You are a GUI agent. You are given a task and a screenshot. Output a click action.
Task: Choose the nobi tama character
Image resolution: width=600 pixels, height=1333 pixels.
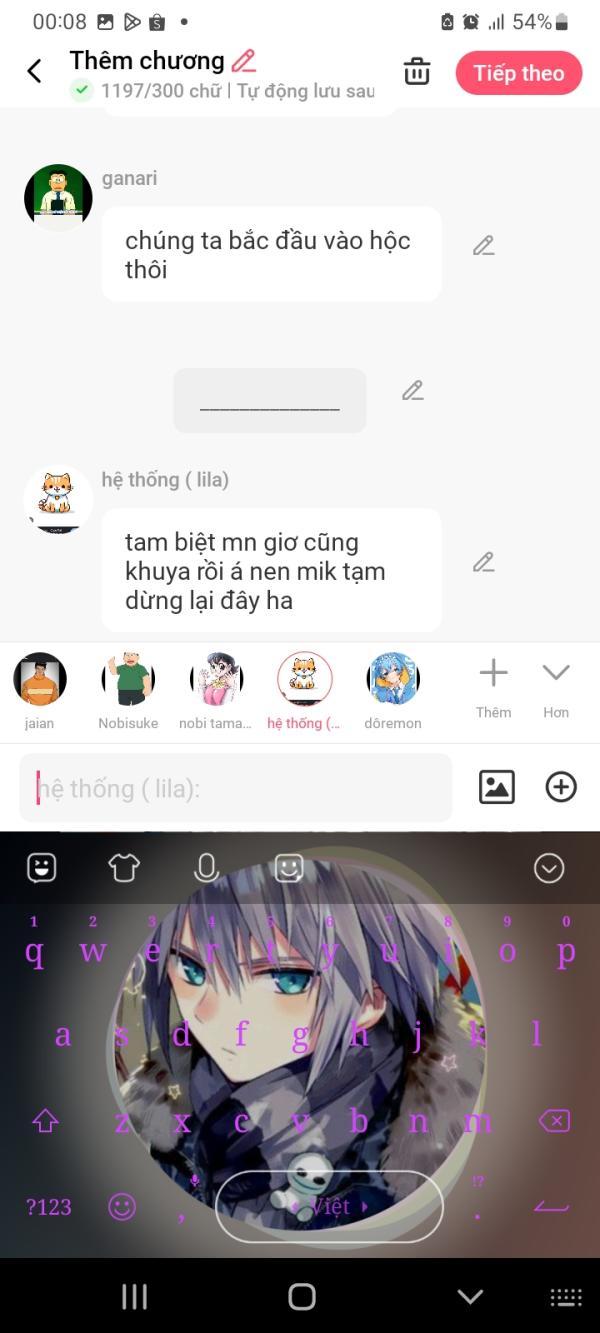coord(216,691)
